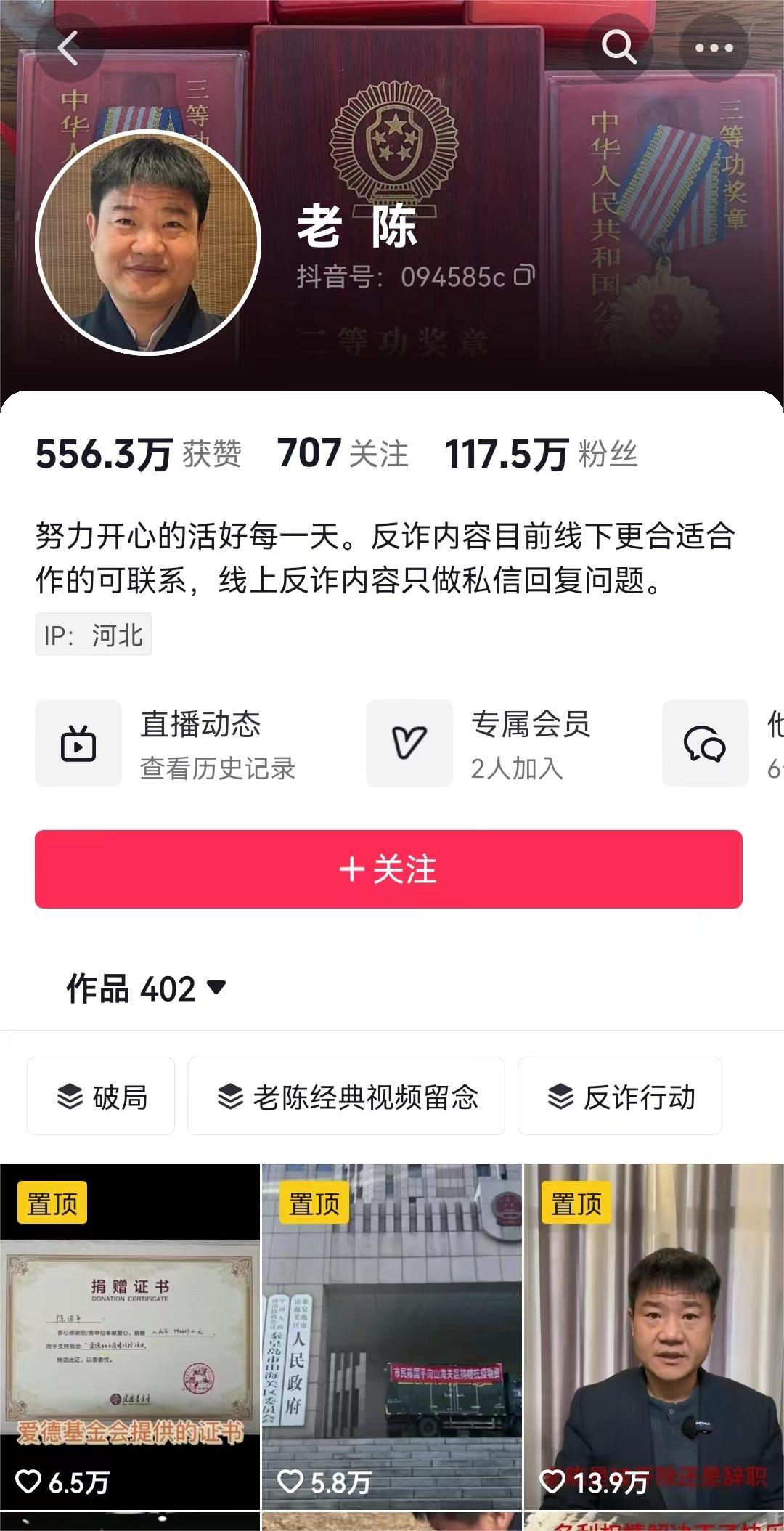Open the 707 关注 following list
Viewport: 784px width, 1531px height.
(x=343, y=454)
